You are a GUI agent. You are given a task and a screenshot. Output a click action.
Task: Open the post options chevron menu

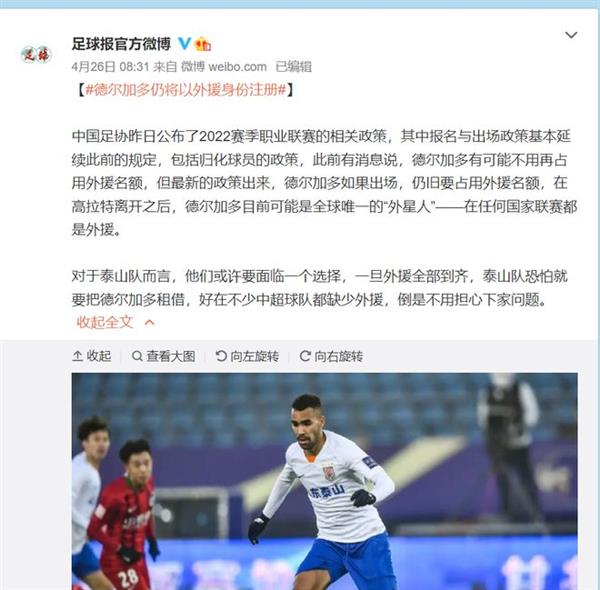(x=570, y=35)
